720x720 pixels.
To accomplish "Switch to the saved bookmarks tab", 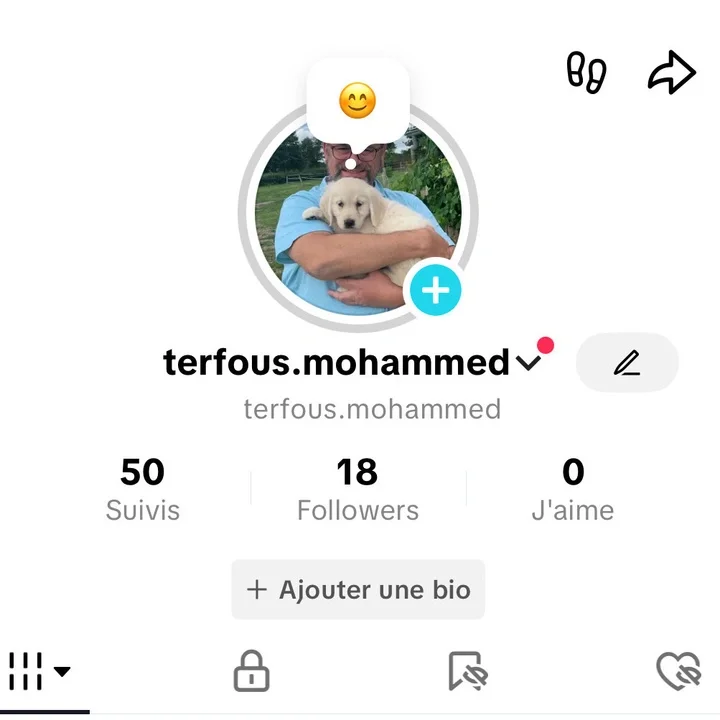I will coord(467,671).
